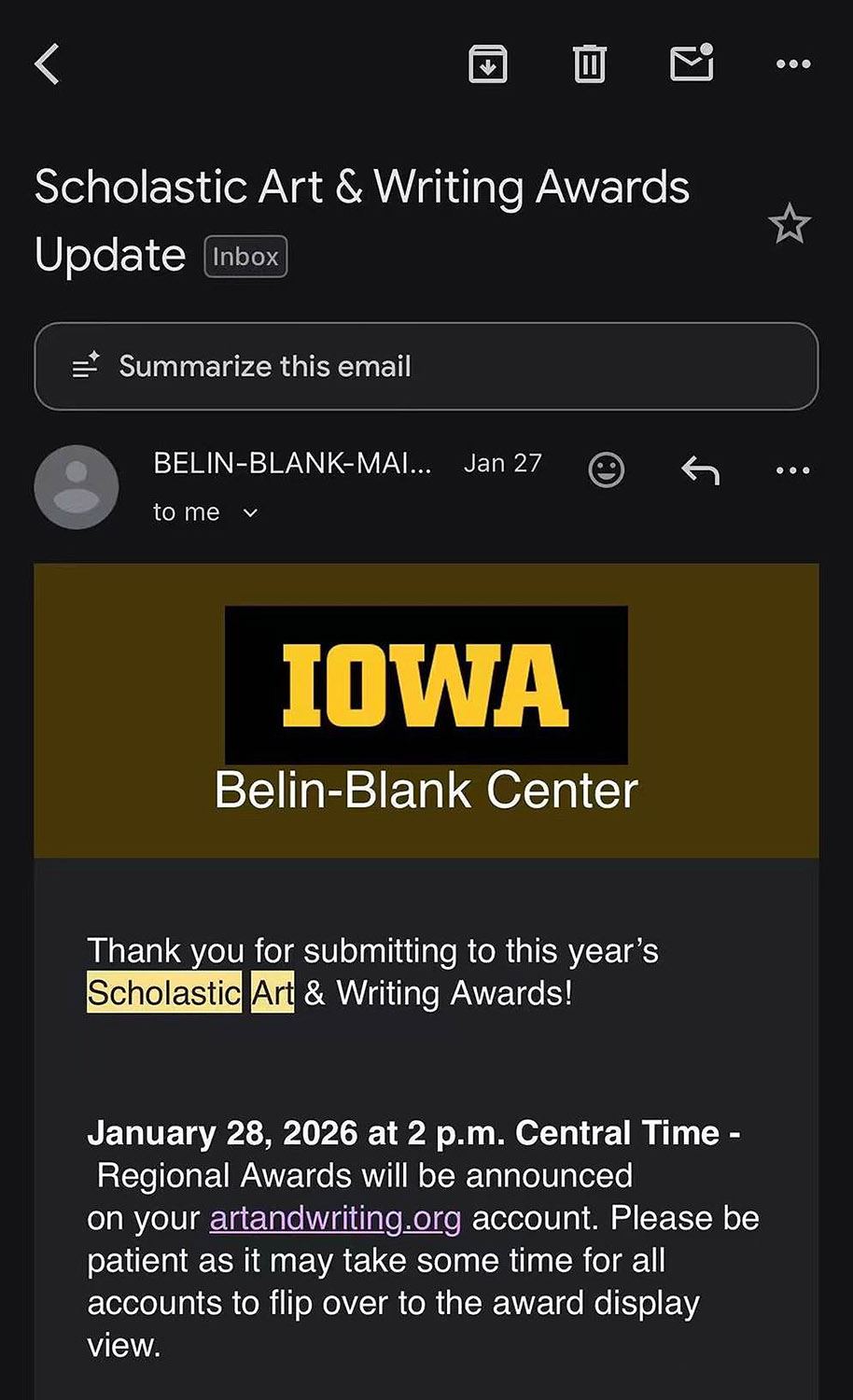Expand the 'to me' recipient details

(249, 512)
